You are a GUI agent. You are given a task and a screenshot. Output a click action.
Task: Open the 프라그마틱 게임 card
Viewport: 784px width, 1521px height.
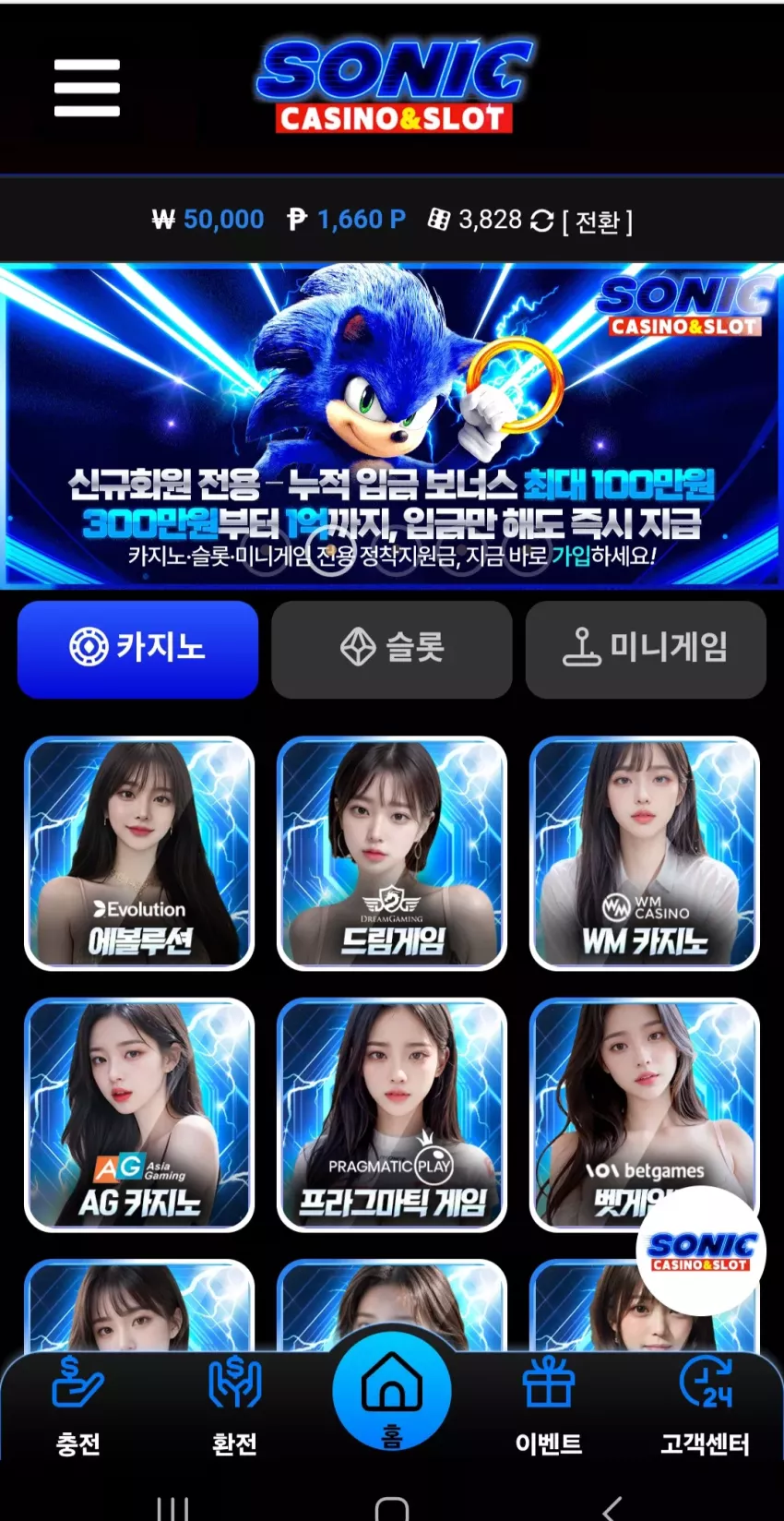point(392,1114)
